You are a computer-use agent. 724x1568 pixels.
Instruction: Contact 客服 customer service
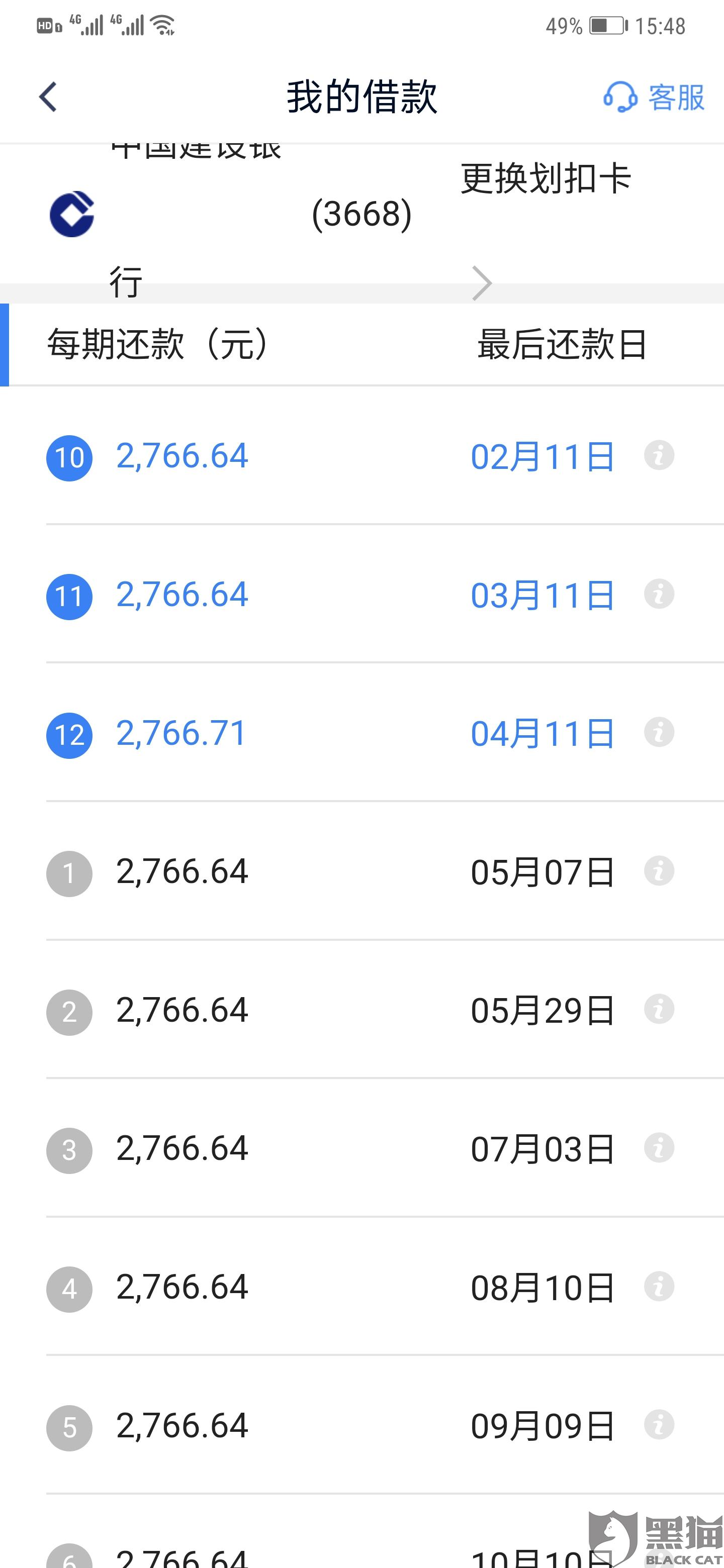pyautogui.click(x=654, y=97)
